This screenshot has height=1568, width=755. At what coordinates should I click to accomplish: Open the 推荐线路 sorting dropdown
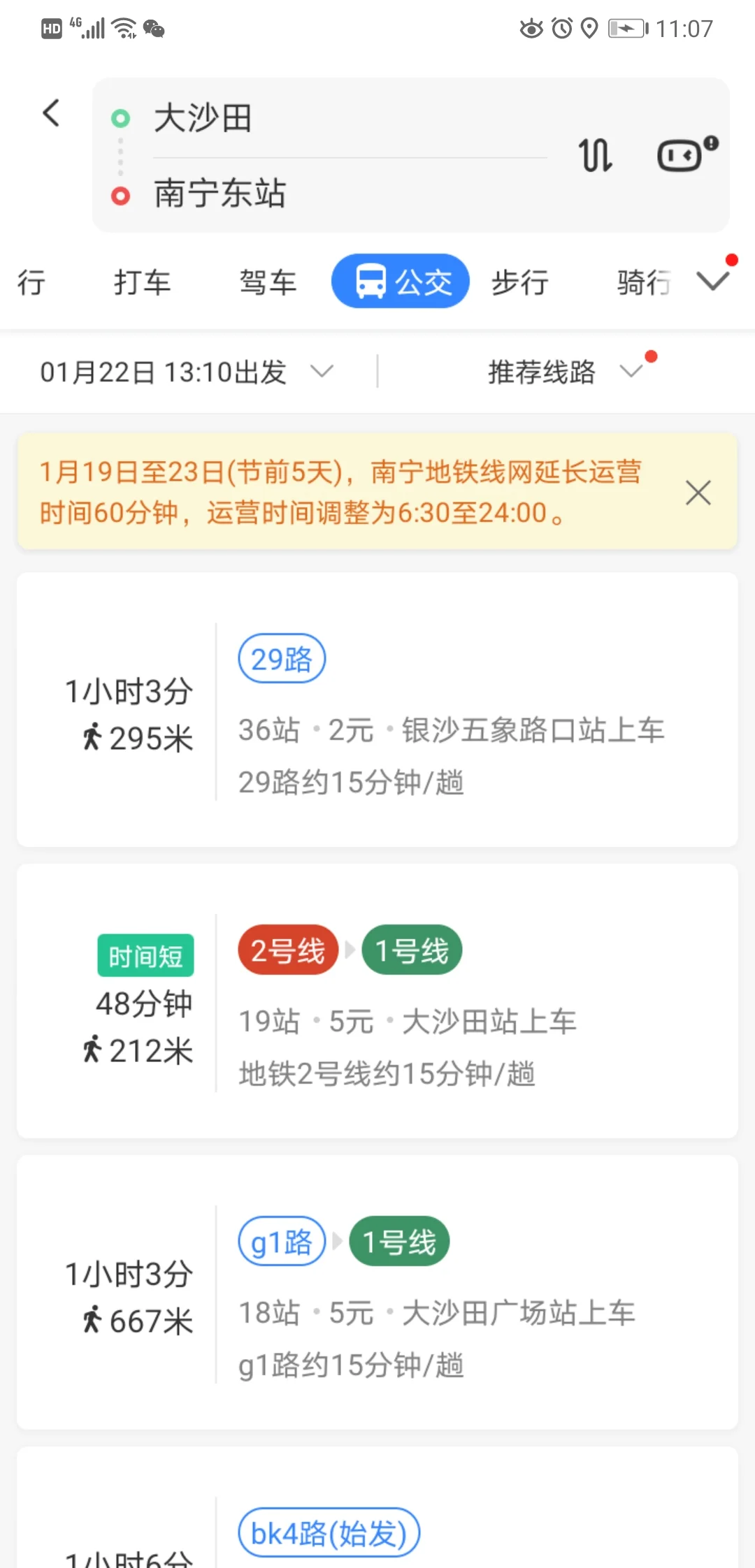(559, 371)
